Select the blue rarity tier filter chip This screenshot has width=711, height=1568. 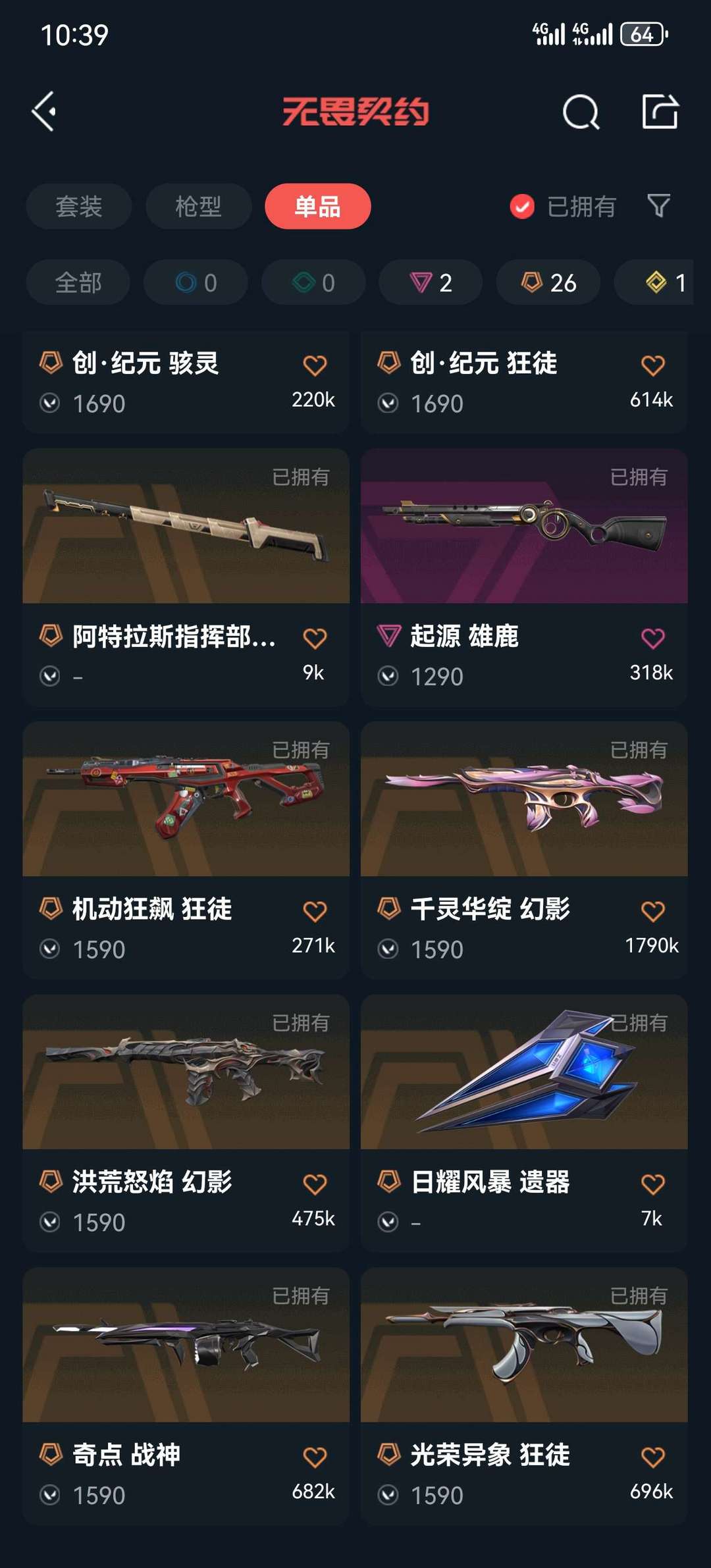tap(195, 282)
